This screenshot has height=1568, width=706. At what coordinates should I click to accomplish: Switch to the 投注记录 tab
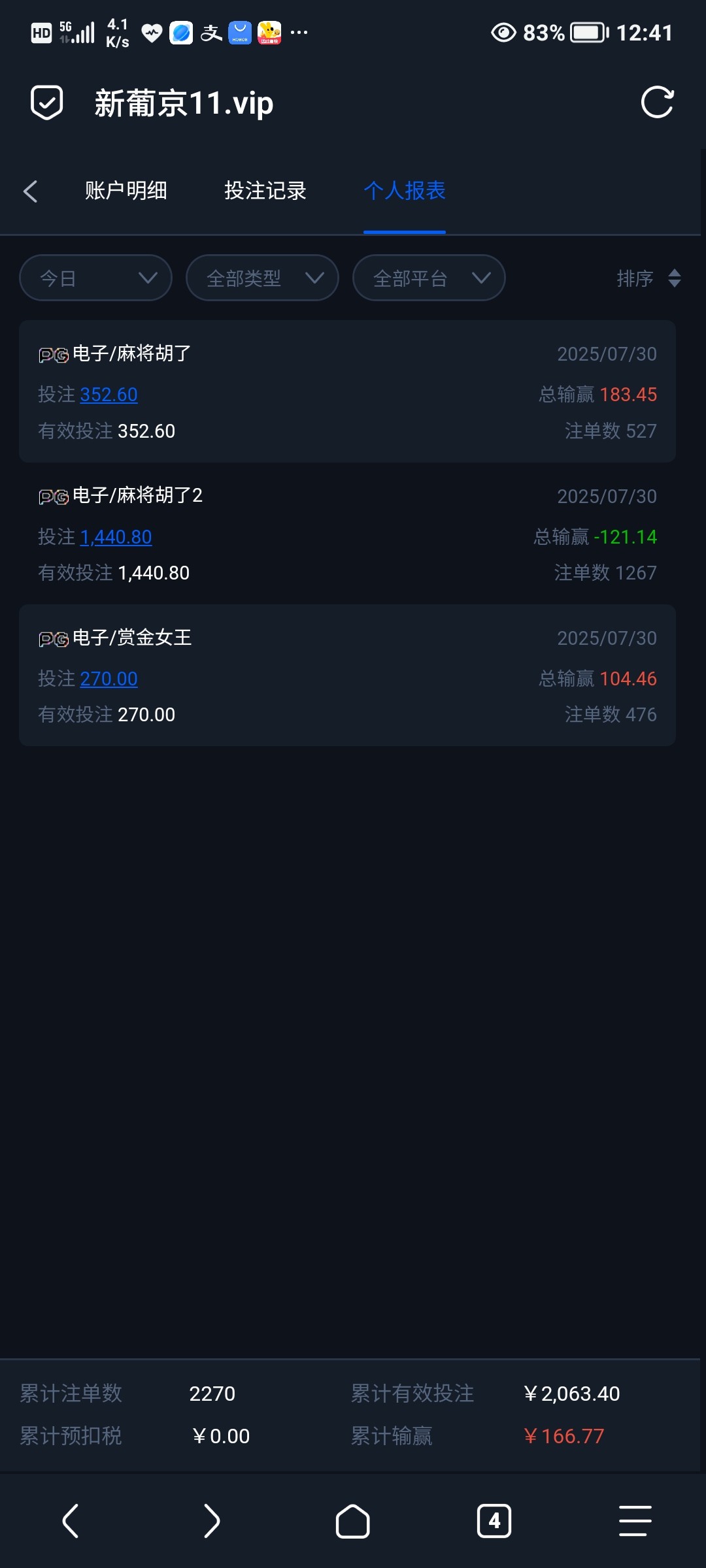[265, 191]
